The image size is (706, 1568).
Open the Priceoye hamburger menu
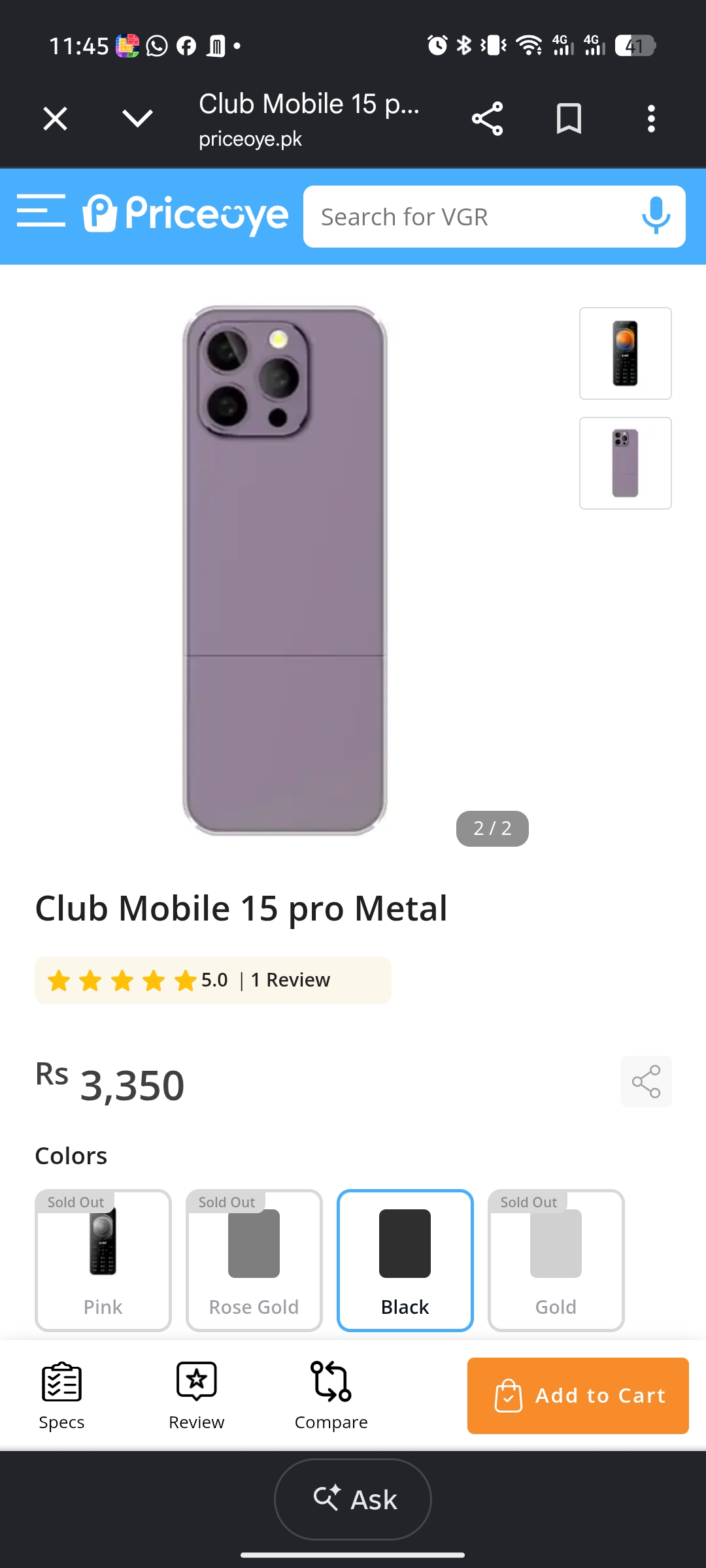pos(41,210)
